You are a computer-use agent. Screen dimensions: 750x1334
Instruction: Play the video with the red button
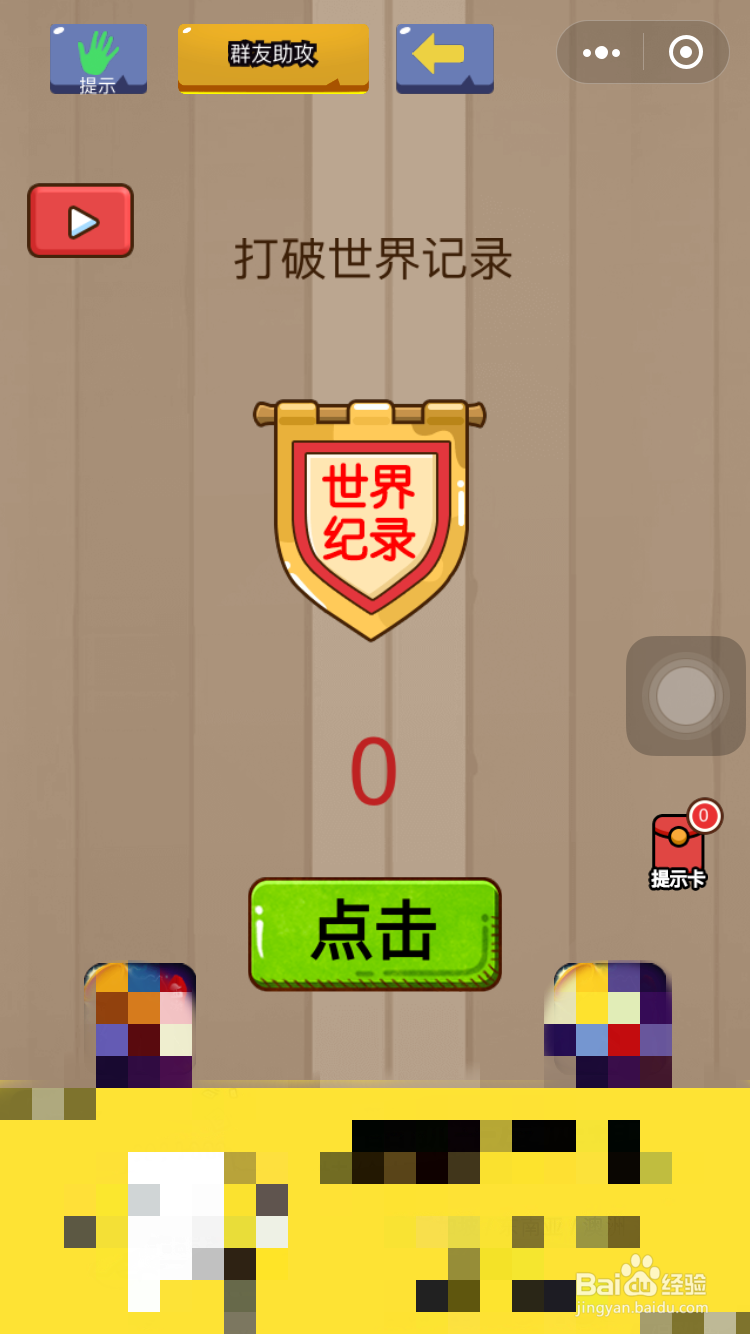[81, 221]
